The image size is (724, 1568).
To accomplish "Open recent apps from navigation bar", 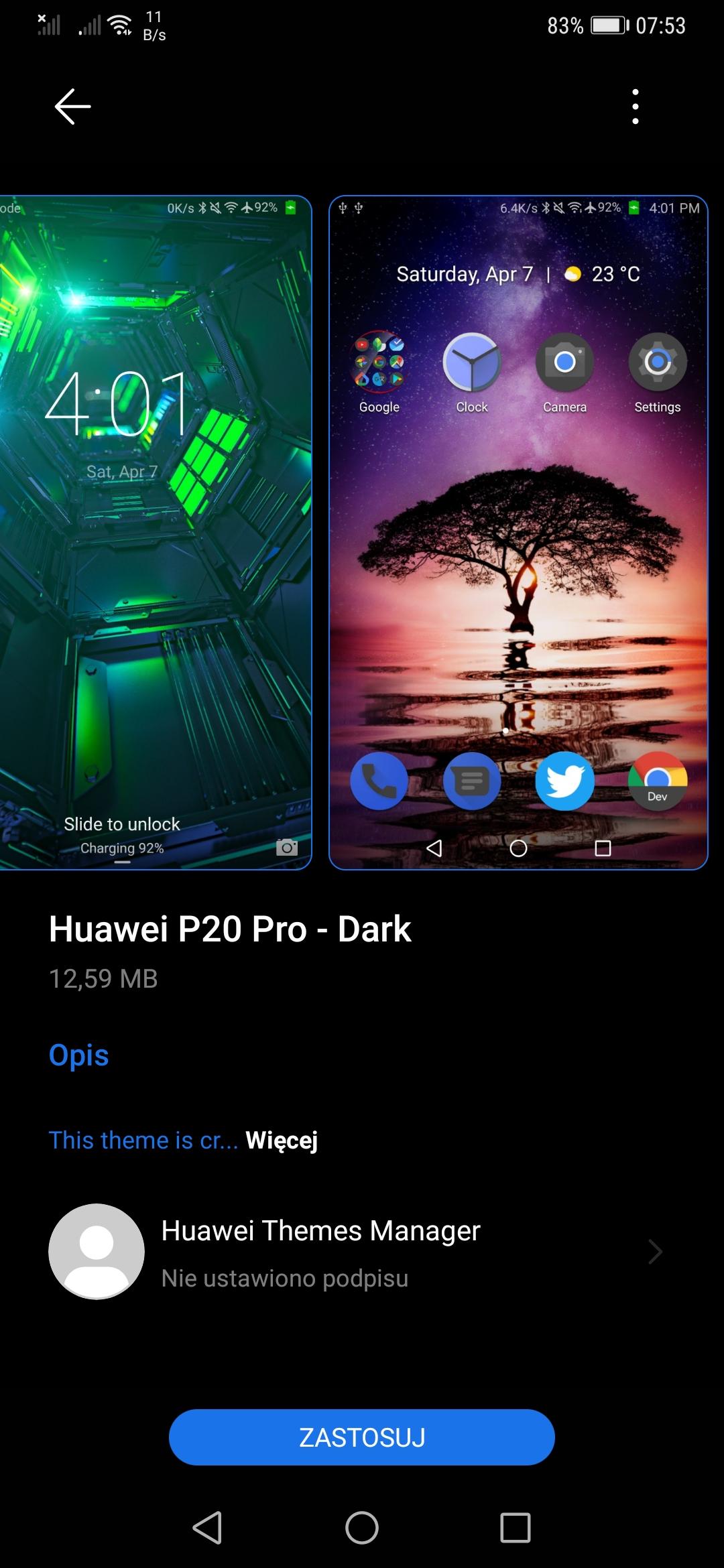I will click(515, 1528).
